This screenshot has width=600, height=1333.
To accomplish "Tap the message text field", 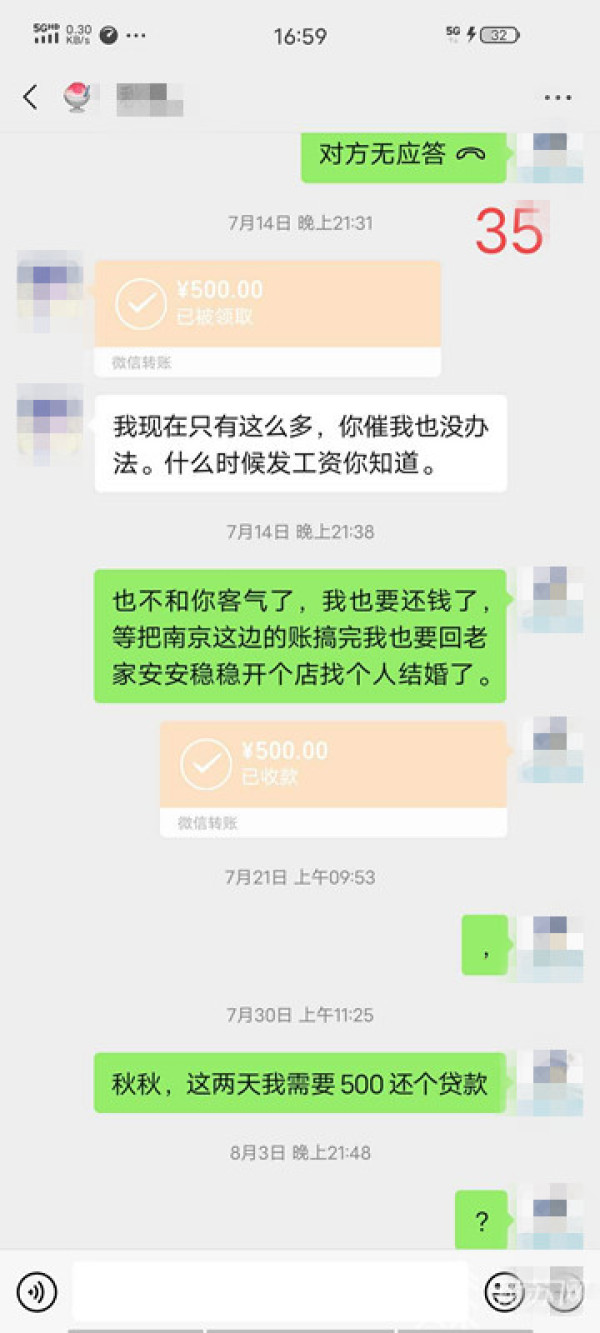I will (x=270, y=1292).
